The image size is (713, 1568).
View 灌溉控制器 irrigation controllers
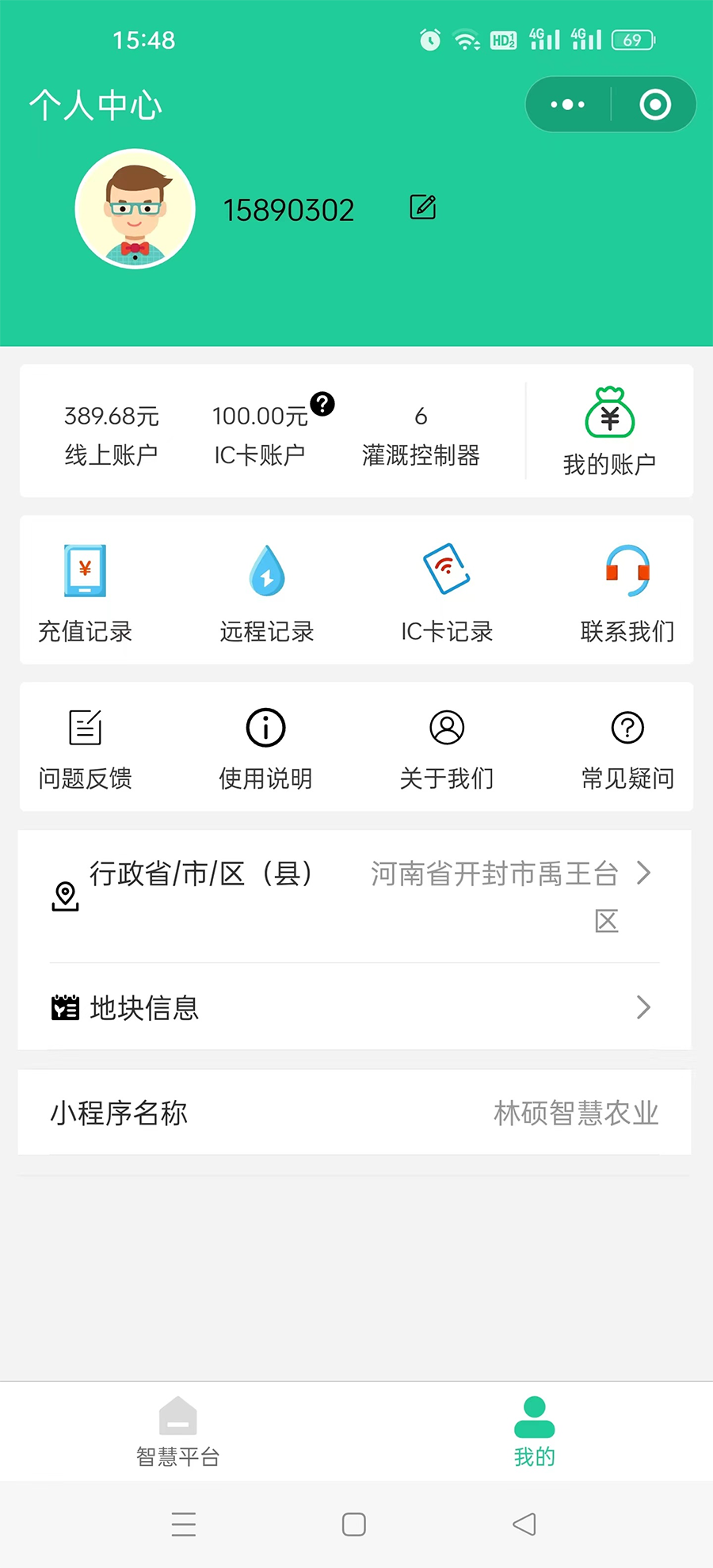point(421,434)
